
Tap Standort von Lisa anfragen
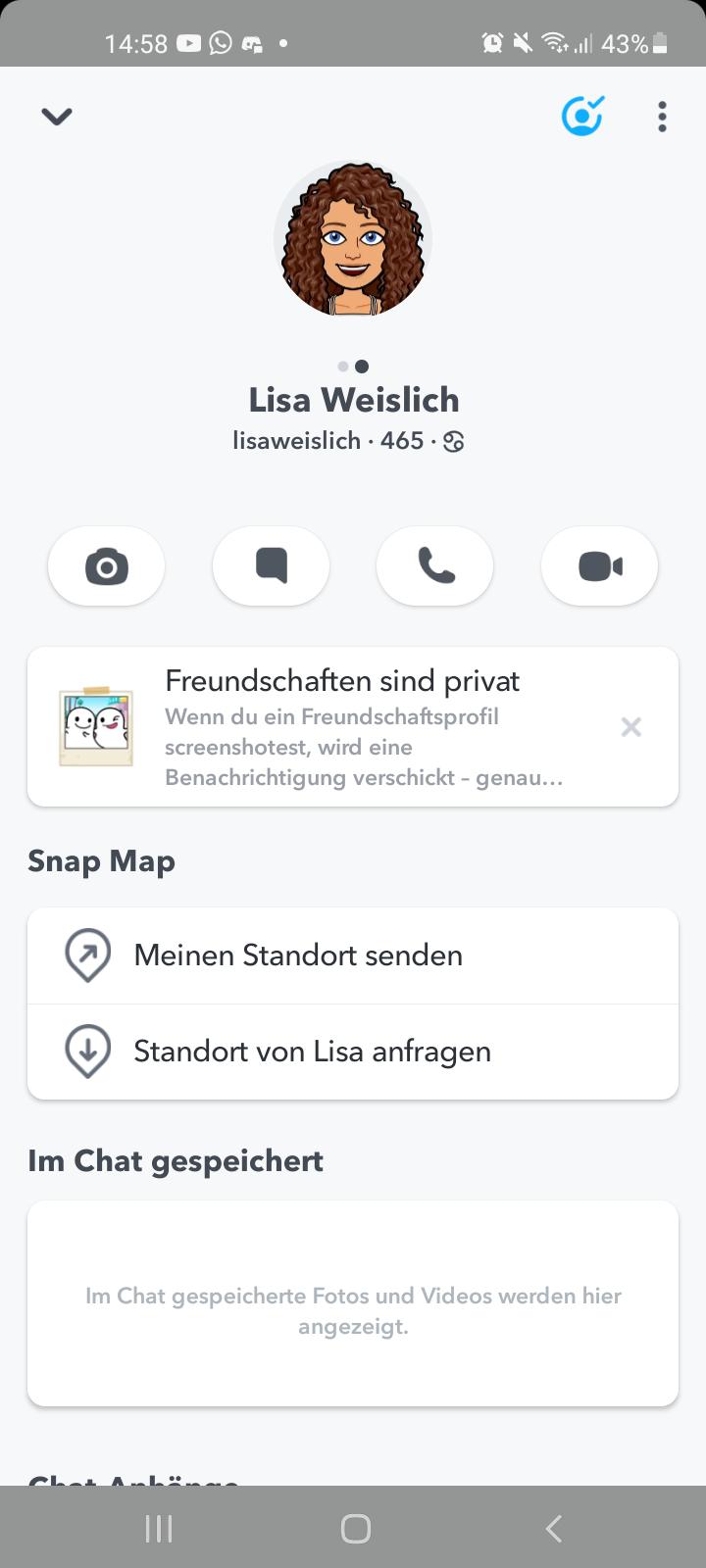[x=312, y=1051]
